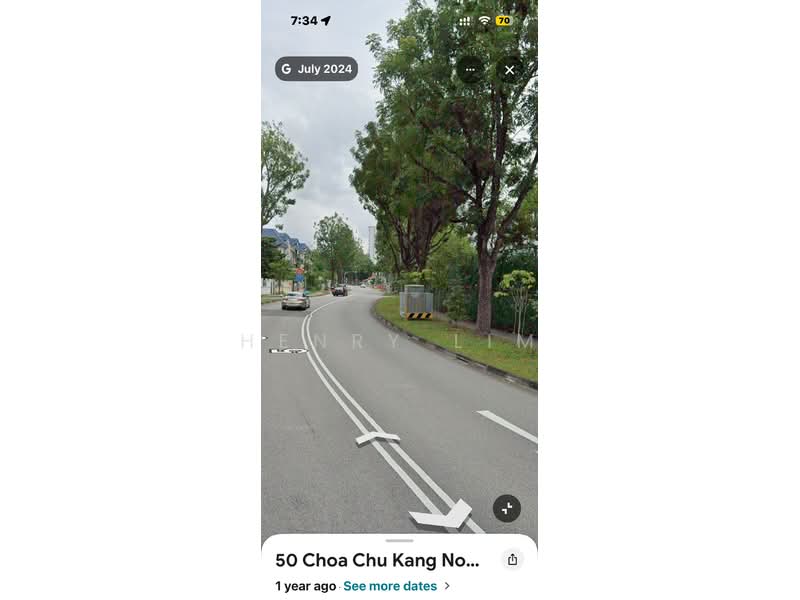
Task: Move forward using the road arrow
Action: tap(377, 438)
